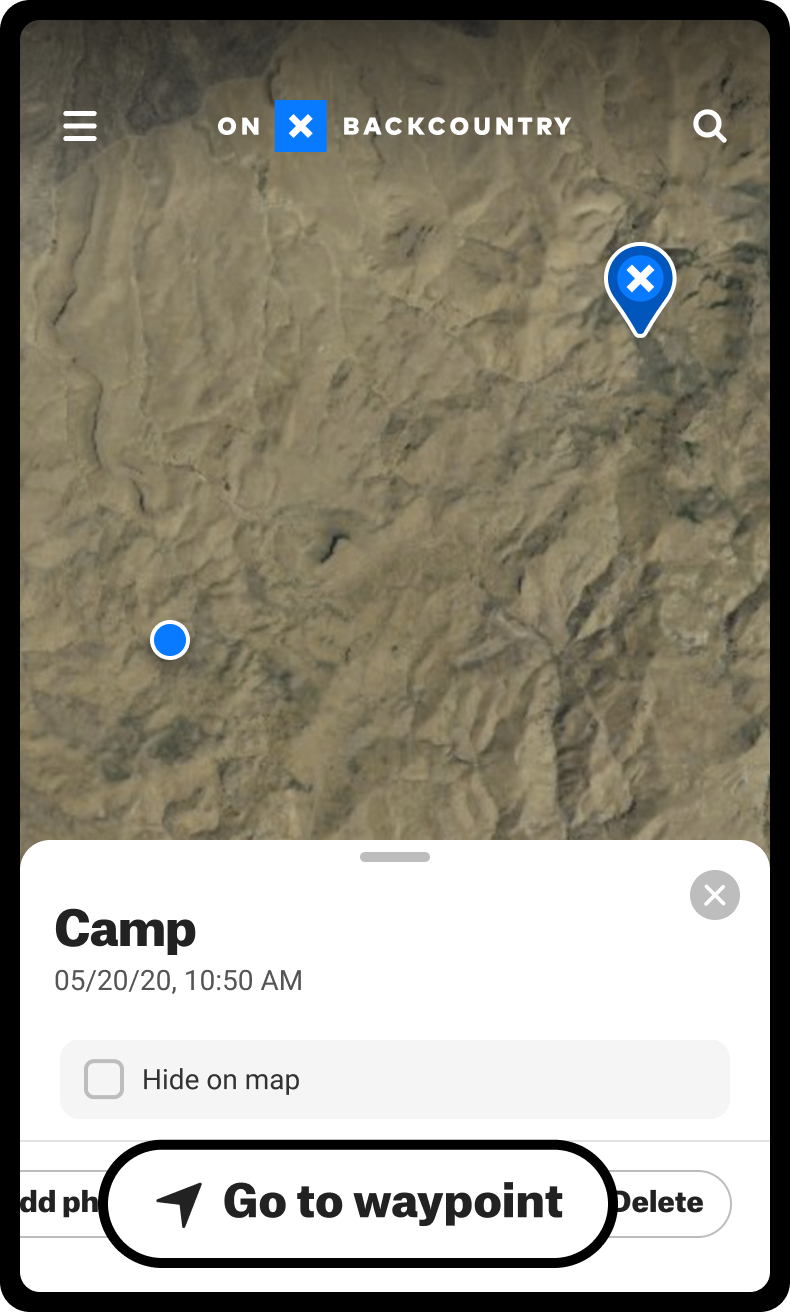Close the Camp waypoint panel

click(x=714, y=895)
